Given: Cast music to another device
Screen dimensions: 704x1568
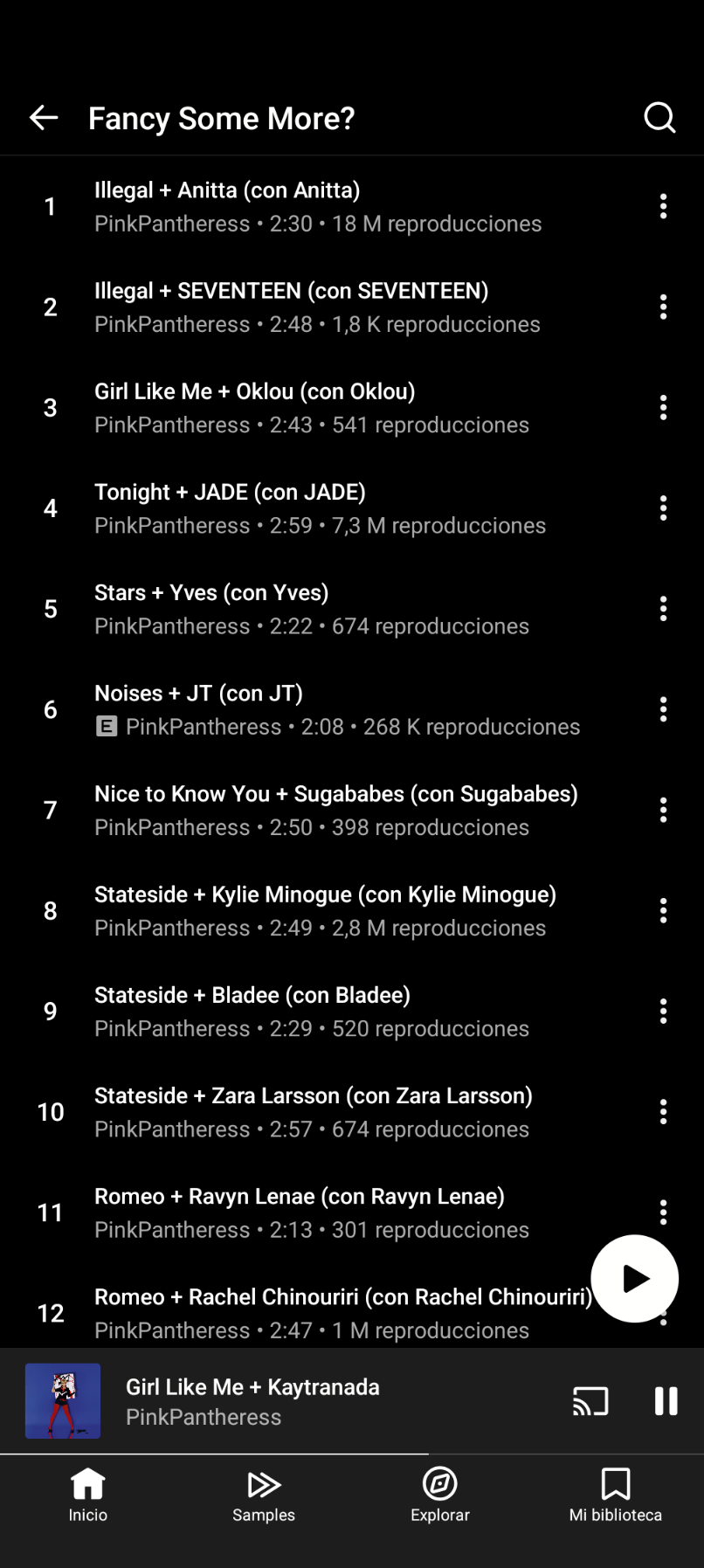Looking at the screenshot, I should (590, 1401).
